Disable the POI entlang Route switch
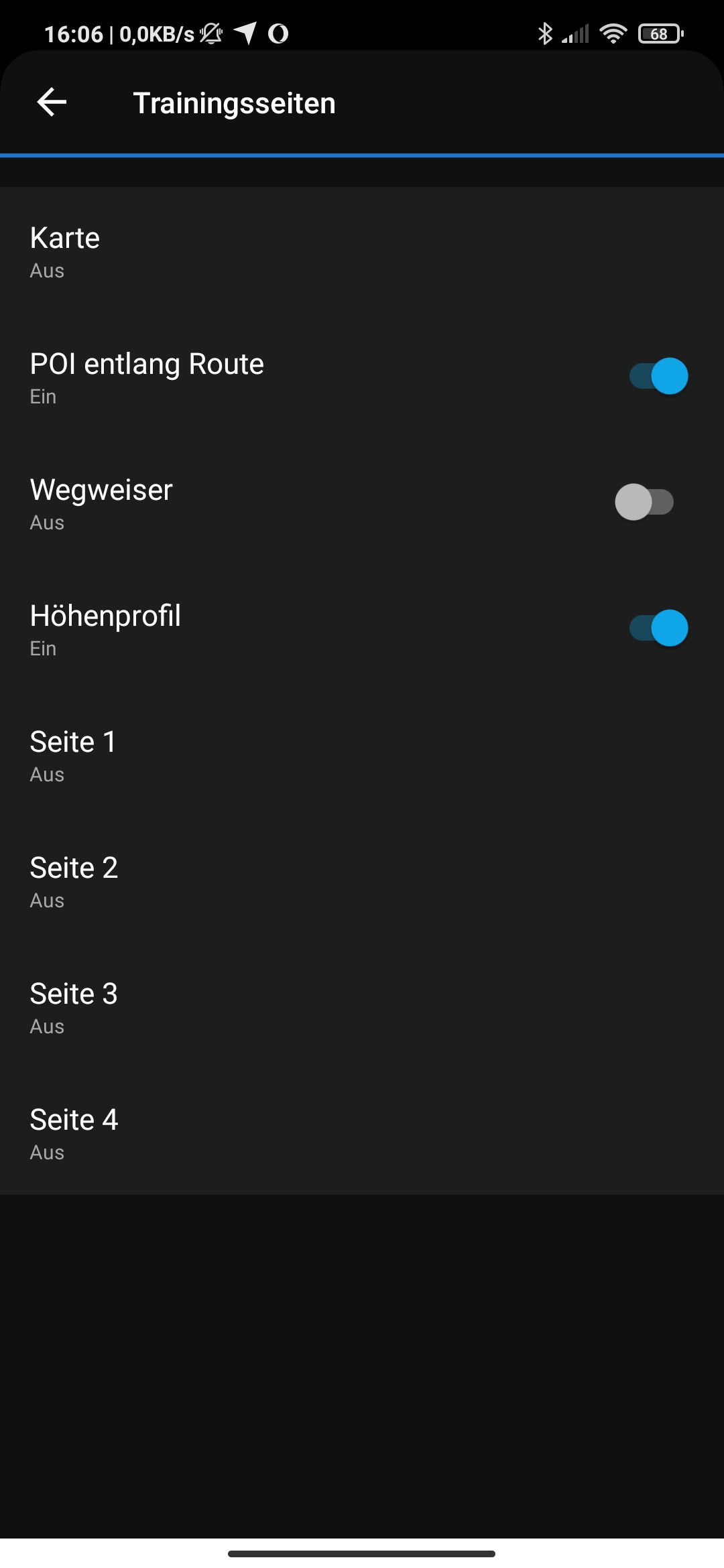This screenshot has height=1568, width=724. (658, 376)
